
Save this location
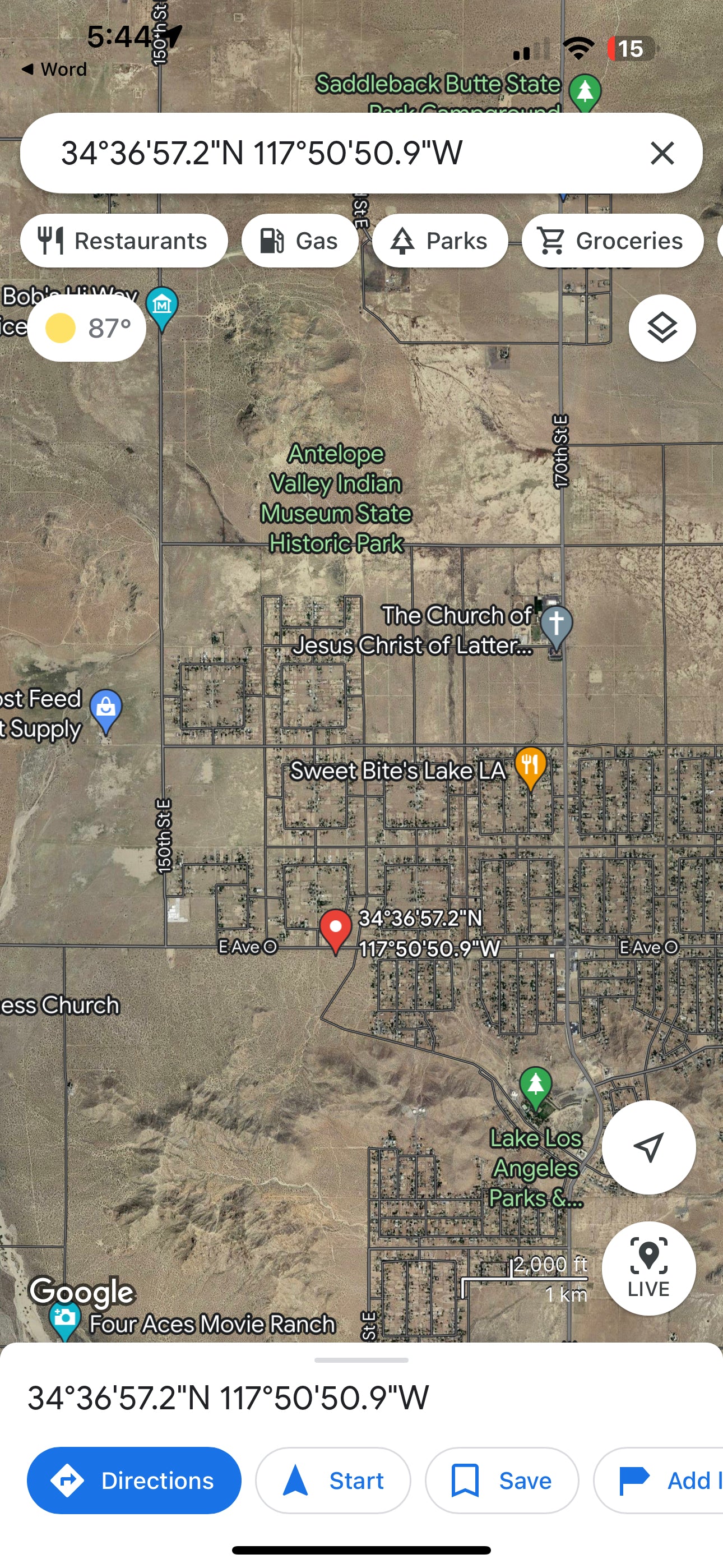point(502,1481)
